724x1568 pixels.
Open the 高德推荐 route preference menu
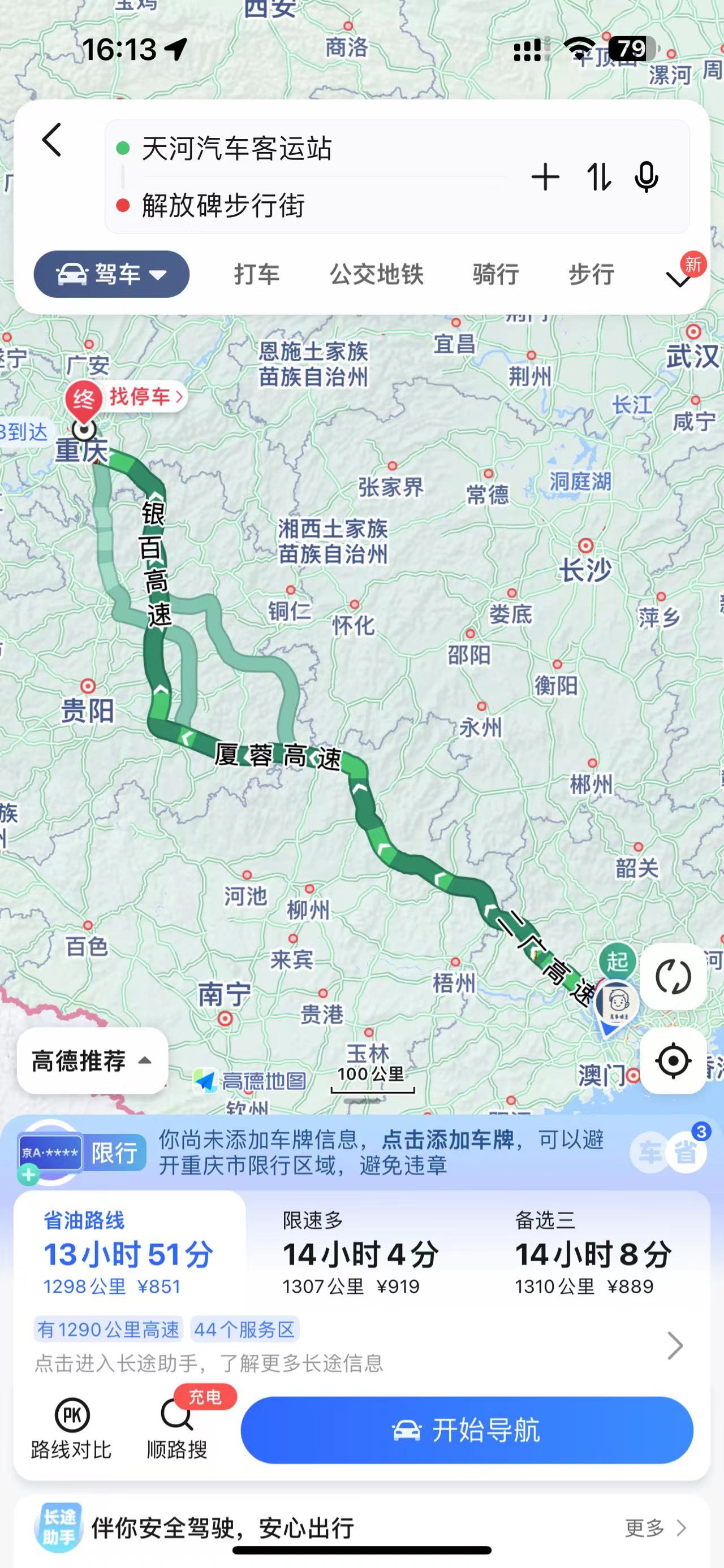click(92, 1060)
